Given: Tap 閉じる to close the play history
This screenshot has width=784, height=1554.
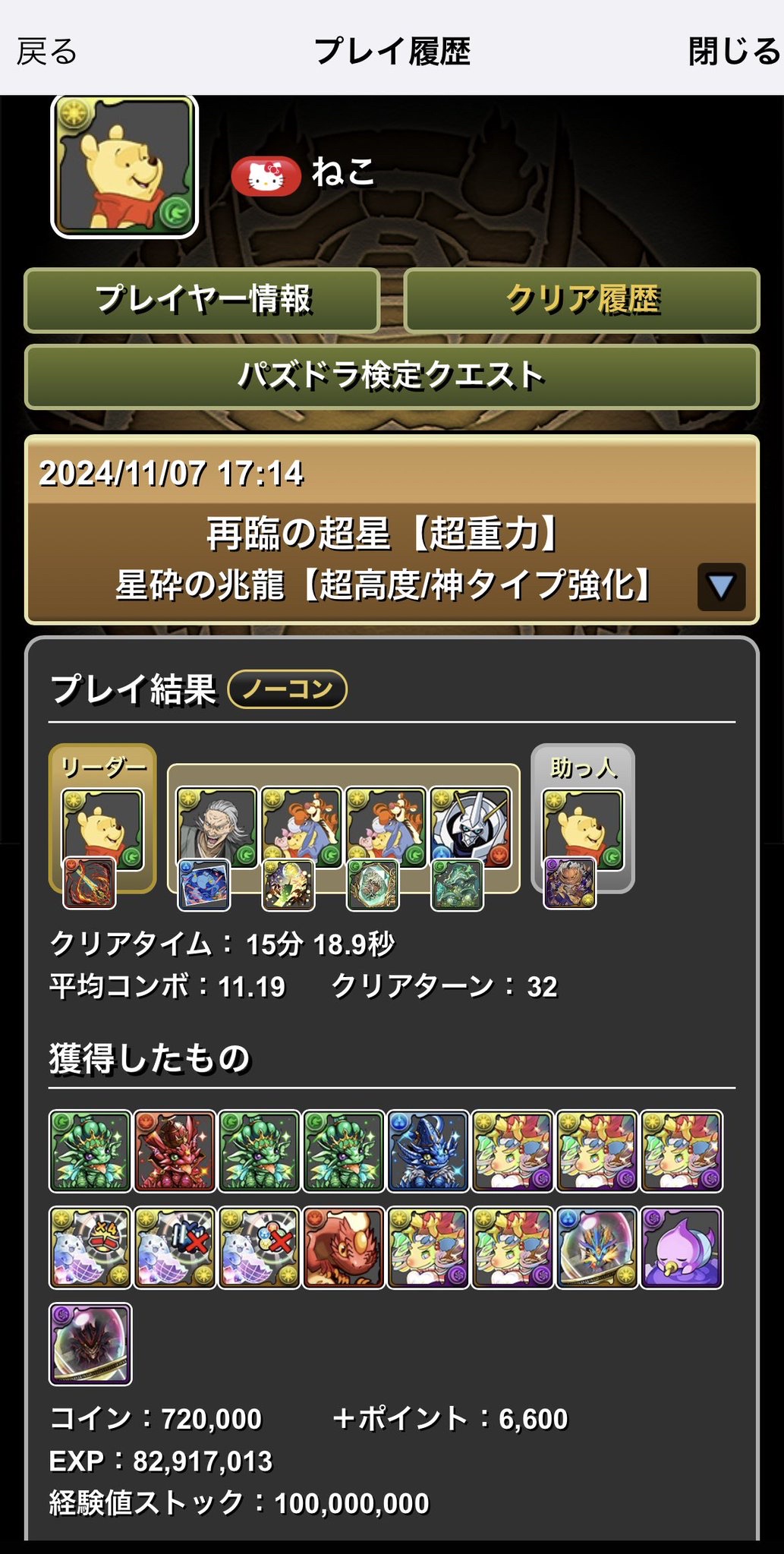Looking at the screenshot, I should point(733,52).
